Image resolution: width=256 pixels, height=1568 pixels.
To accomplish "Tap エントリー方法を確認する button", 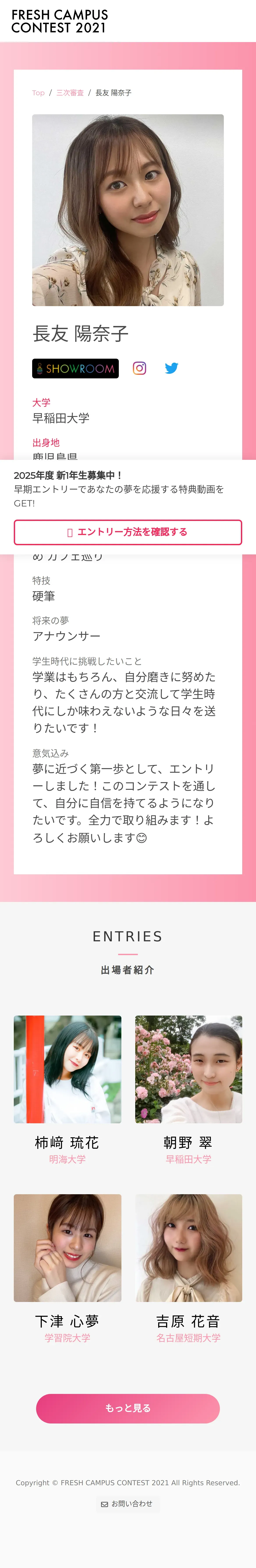I will pyautogui.click(x=128, y=532).
